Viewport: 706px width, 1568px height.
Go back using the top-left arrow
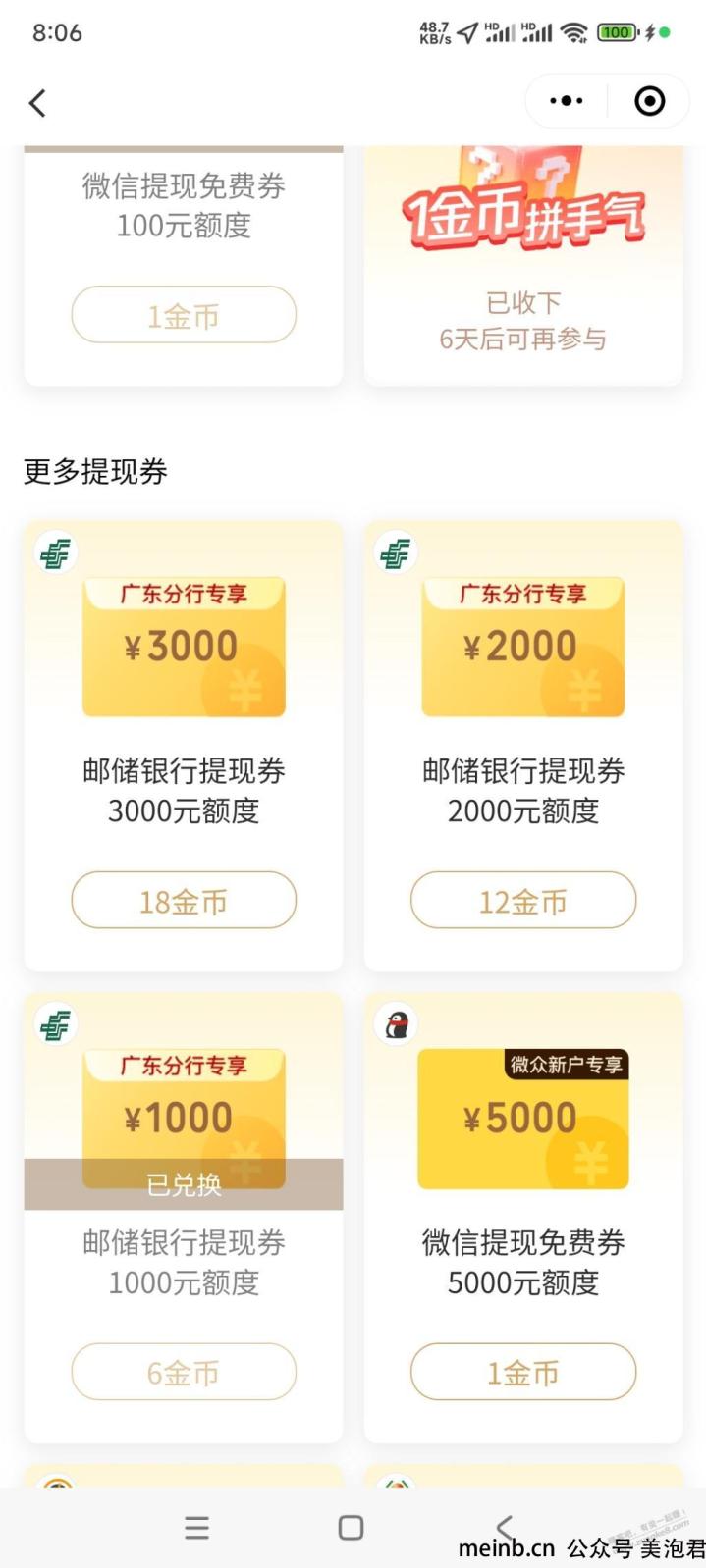point(37,103)
